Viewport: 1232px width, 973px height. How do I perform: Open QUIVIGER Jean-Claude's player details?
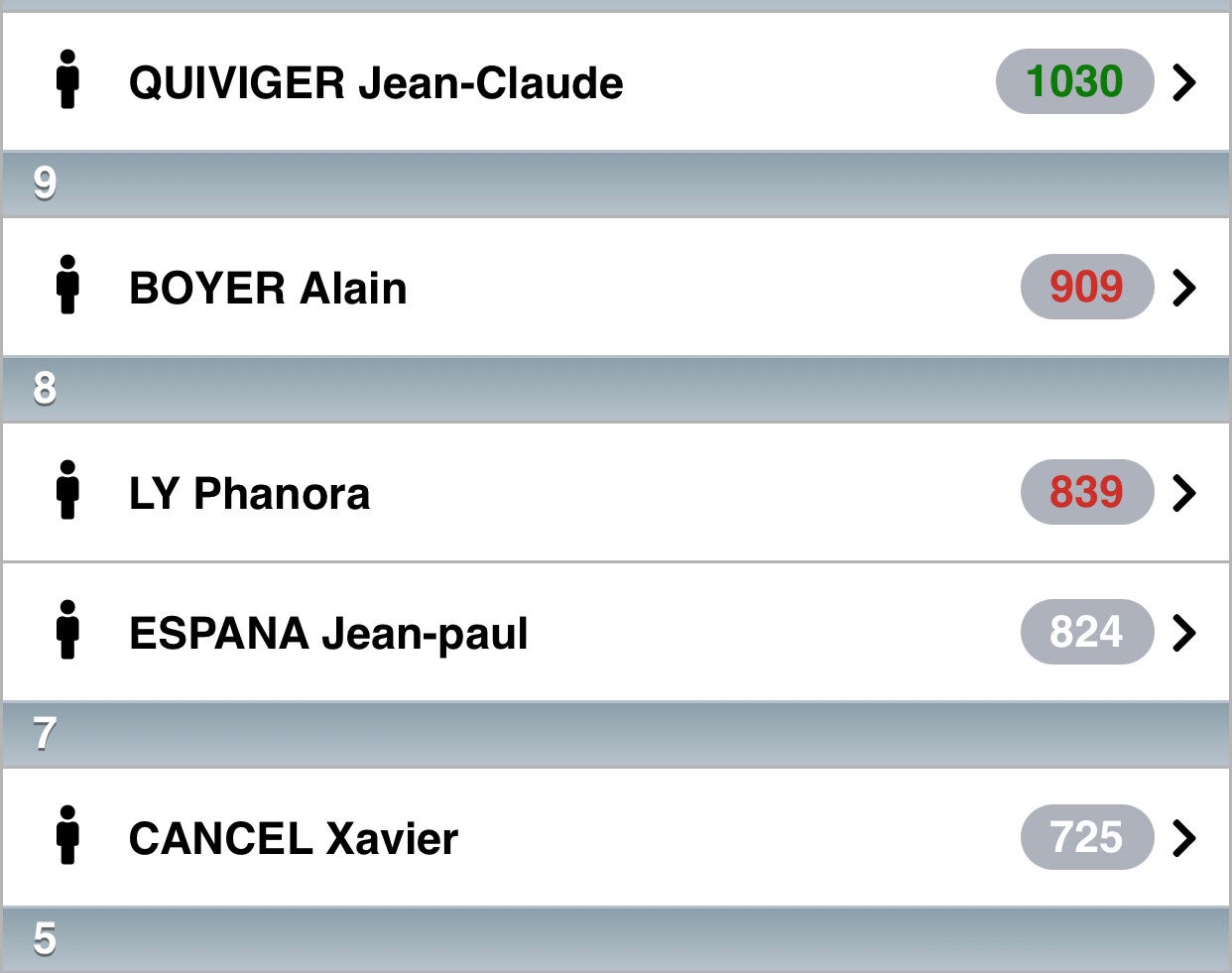(x=615, y=82)
